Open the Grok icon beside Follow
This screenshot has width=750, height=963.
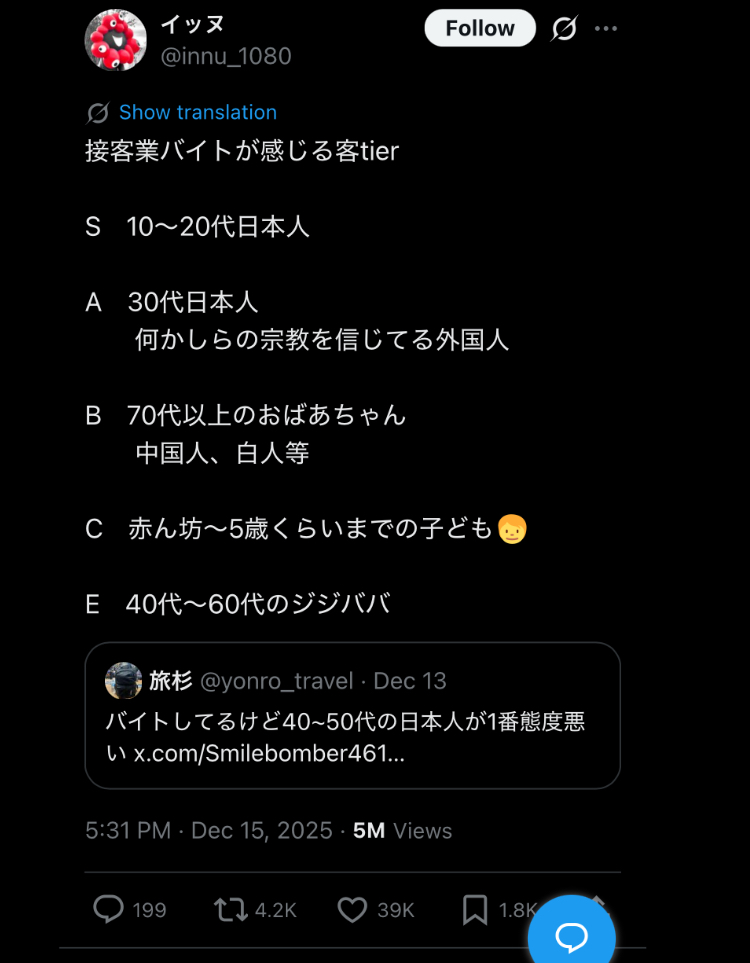coord(564,29)
